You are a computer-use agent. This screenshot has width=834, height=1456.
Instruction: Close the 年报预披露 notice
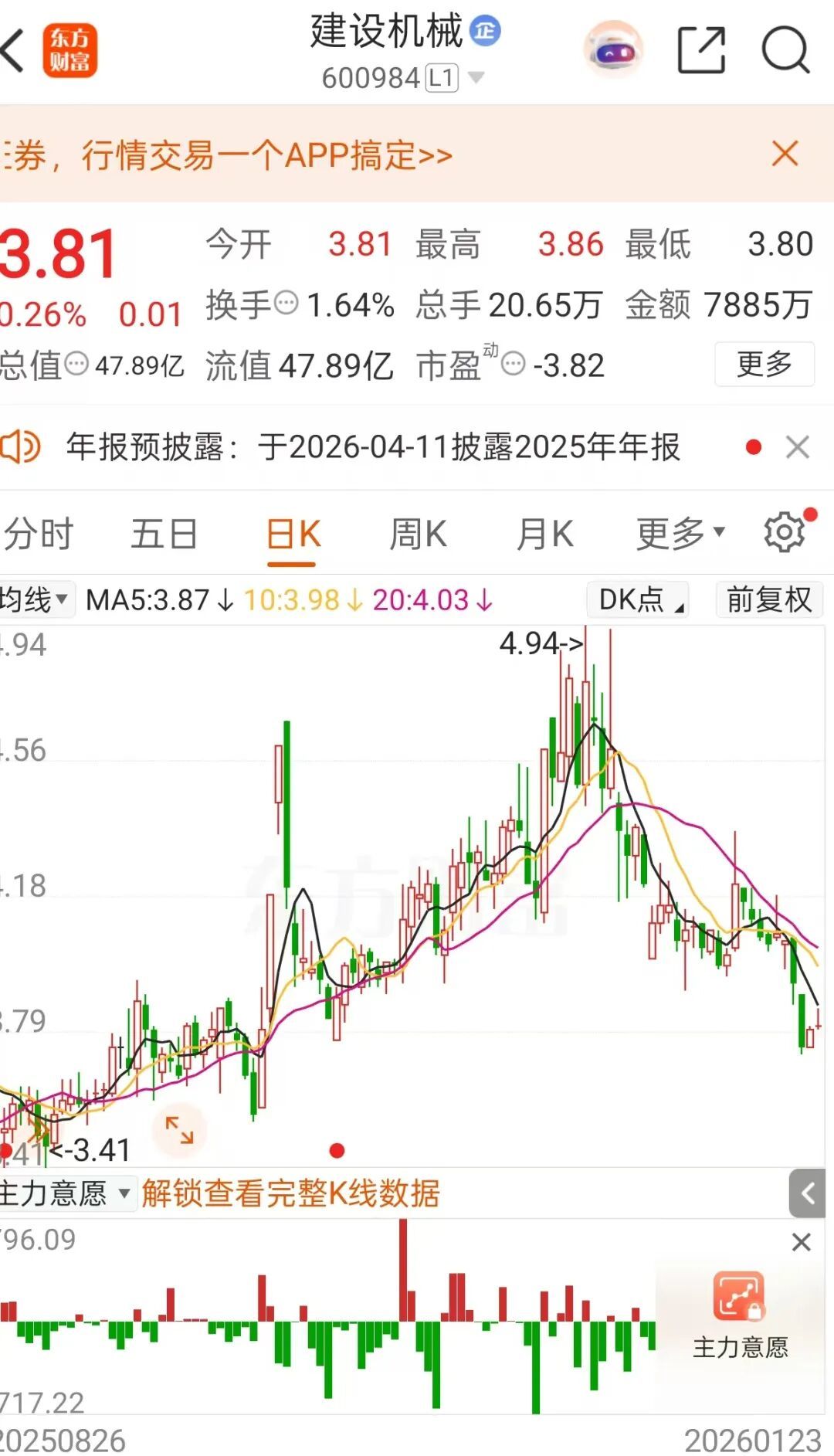pyautogui.click(x=797, y=447)
